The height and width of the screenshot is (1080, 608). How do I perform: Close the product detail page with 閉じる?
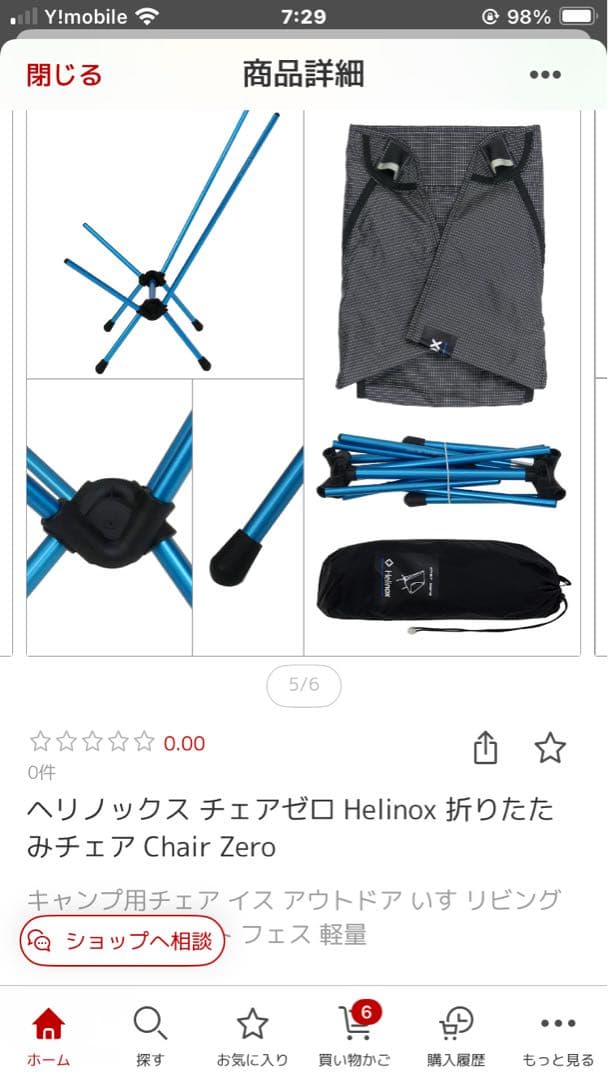point(64,74)
